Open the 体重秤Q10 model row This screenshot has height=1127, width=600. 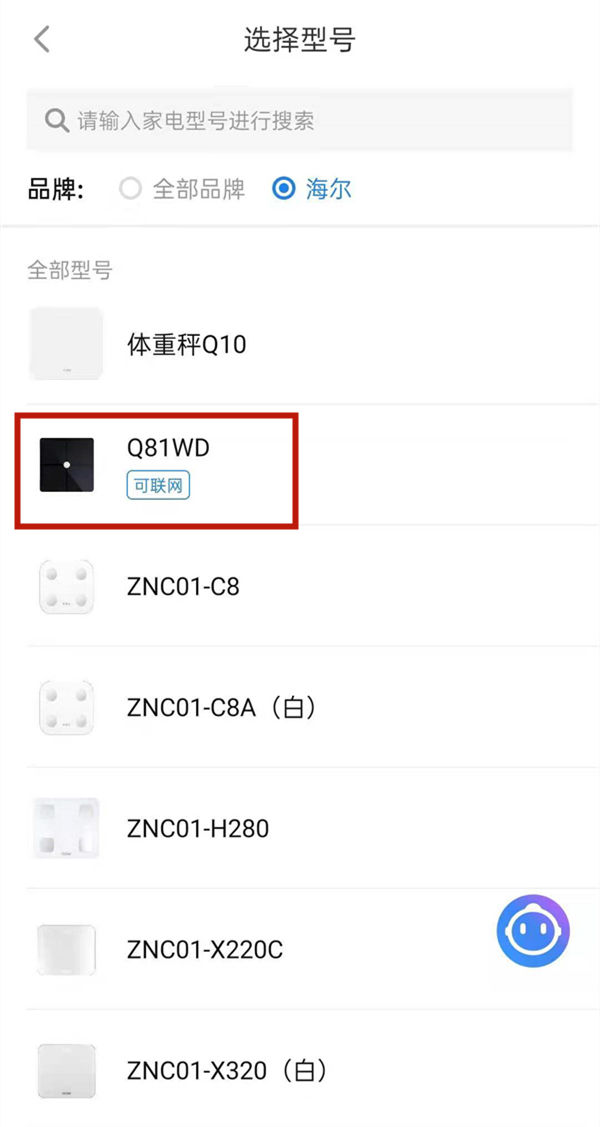300,344
